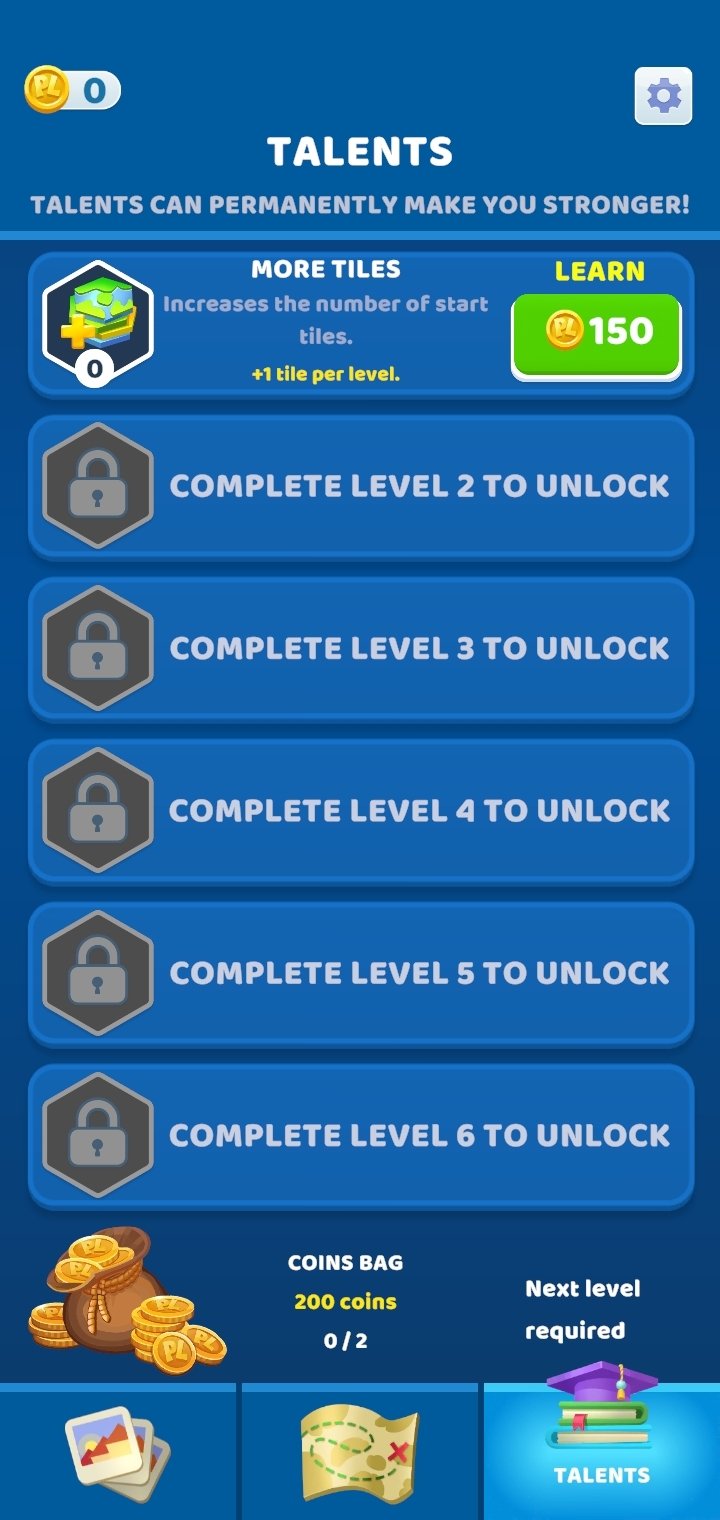
Task: Open the settings gear
Action: (x=663, y=96)
